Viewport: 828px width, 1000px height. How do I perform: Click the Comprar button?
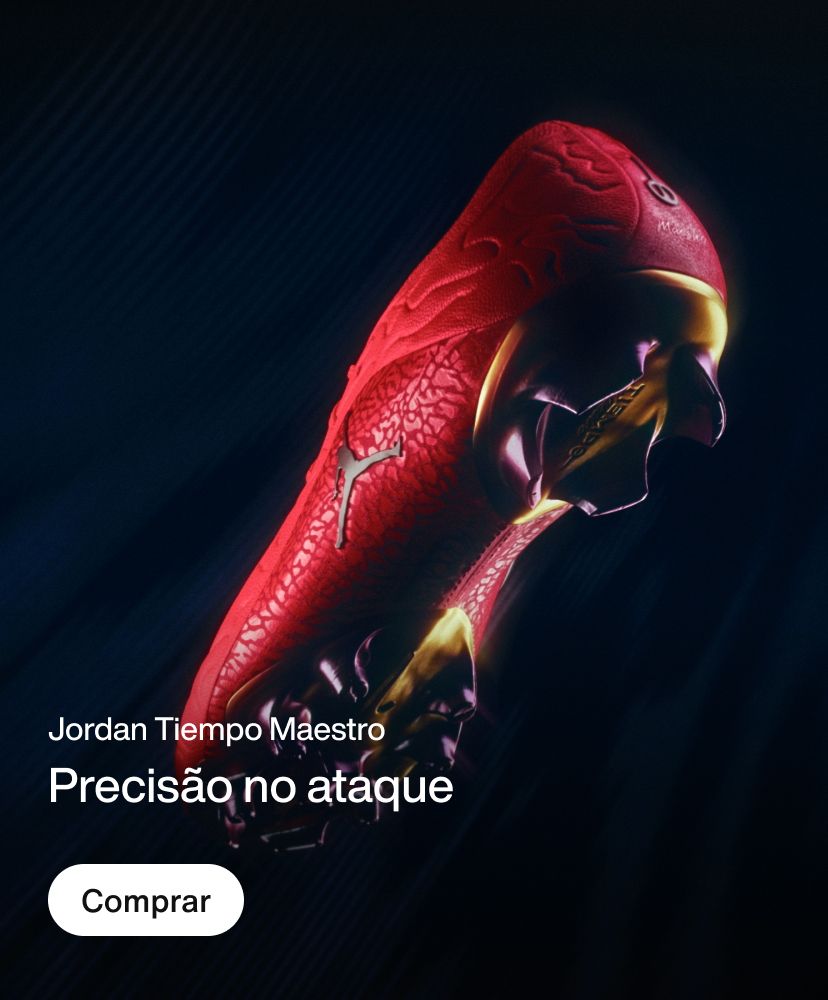(146, 899)
